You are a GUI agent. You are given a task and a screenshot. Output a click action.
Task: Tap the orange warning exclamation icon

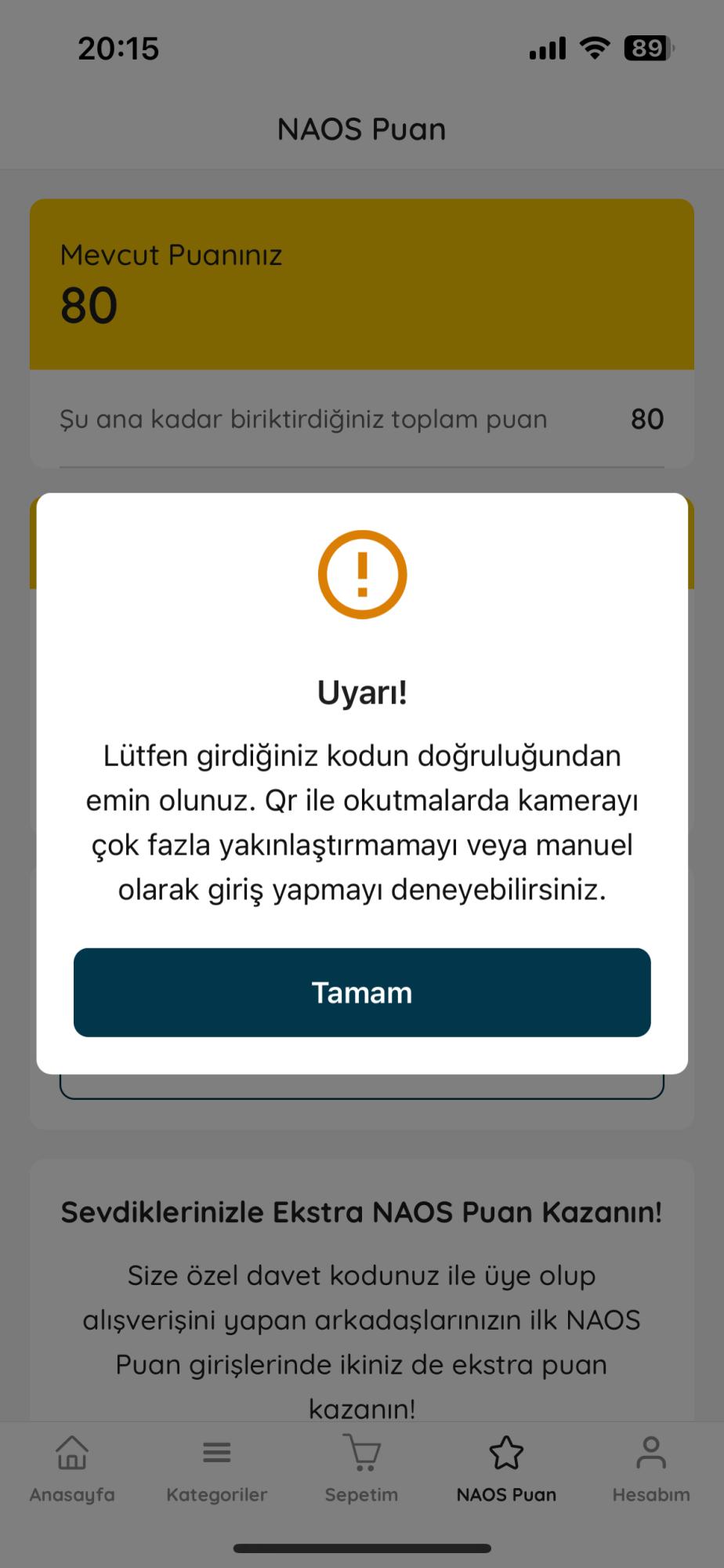[x=362, y=574]
